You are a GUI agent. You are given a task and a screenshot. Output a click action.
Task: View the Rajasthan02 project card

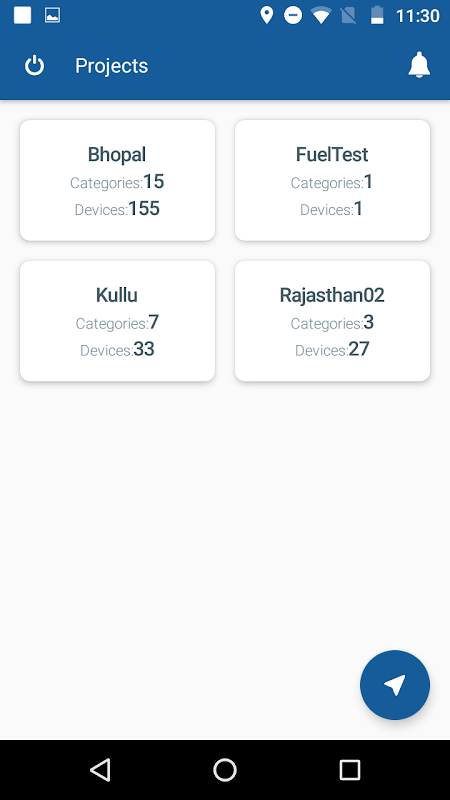333,321
